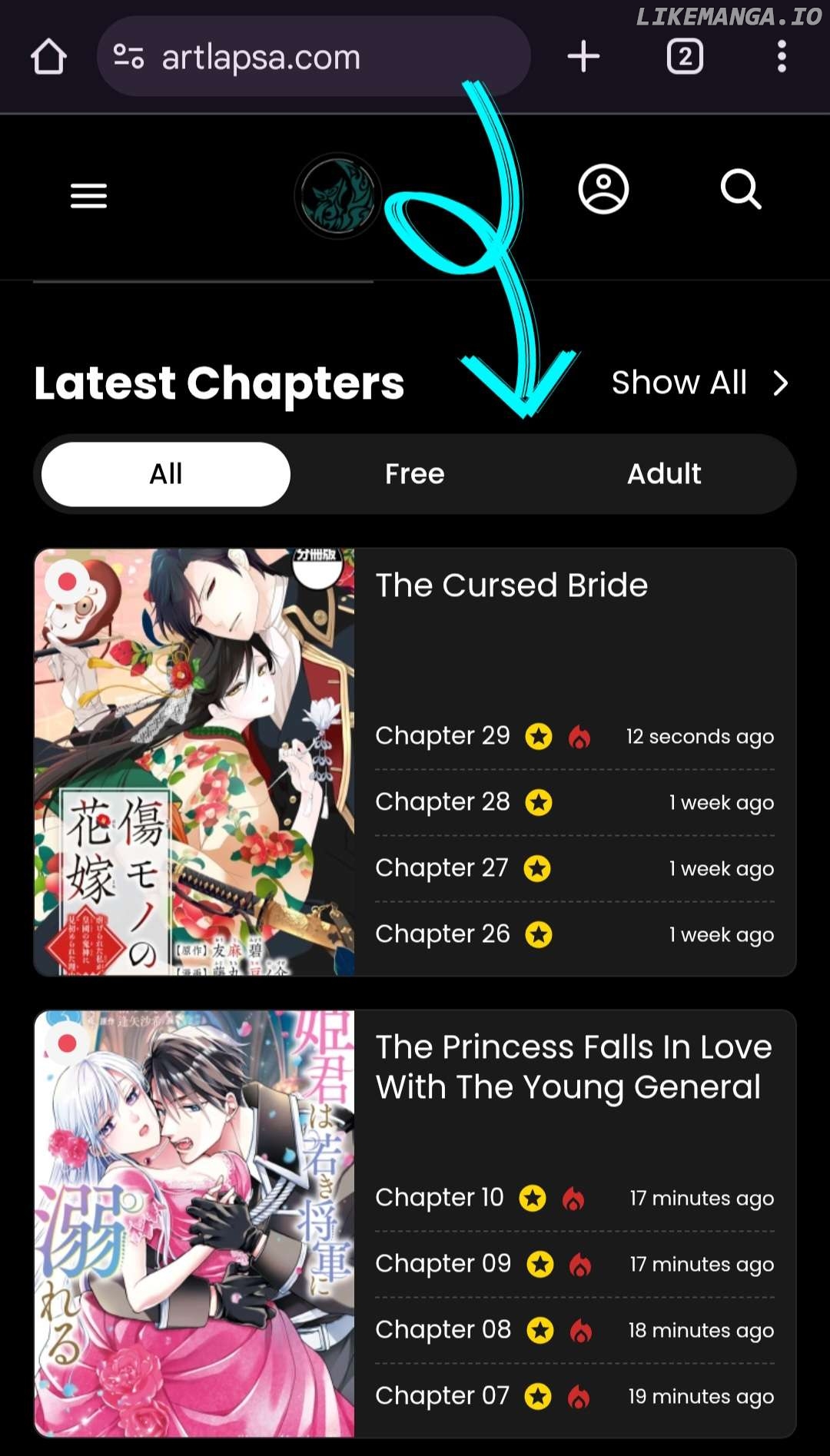
Task: Open The Cursed Bride cover
Action: [194, 761]
